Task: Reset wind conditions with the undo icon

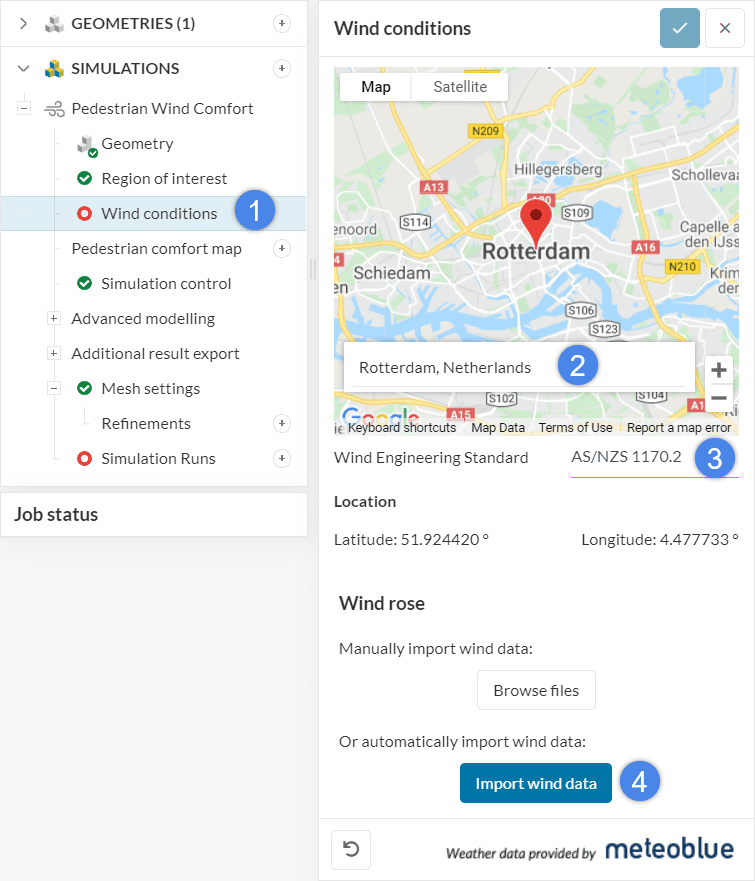Action: (x=351, y=849)
